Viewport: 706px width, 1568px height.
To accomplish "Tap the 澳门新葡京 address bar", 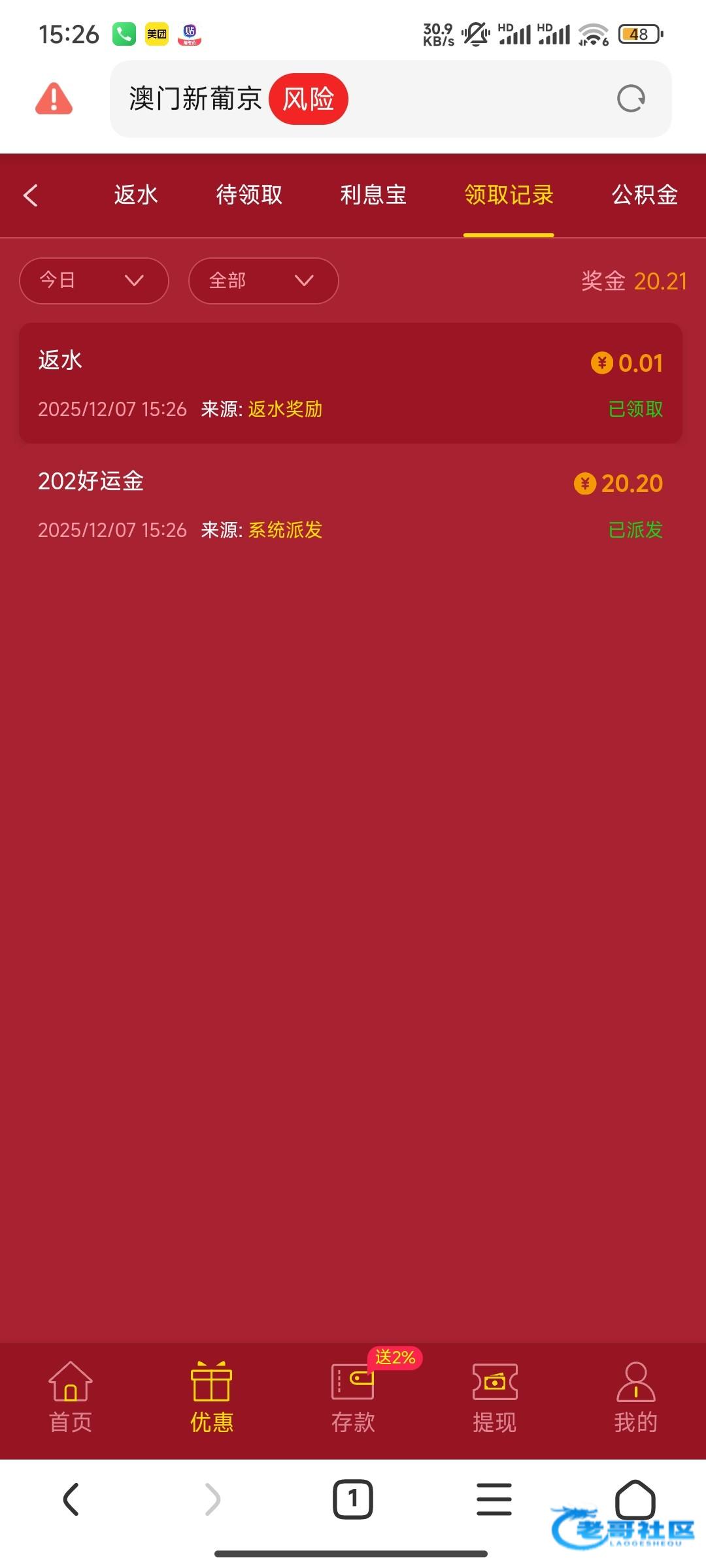I will tap(366, 99).
